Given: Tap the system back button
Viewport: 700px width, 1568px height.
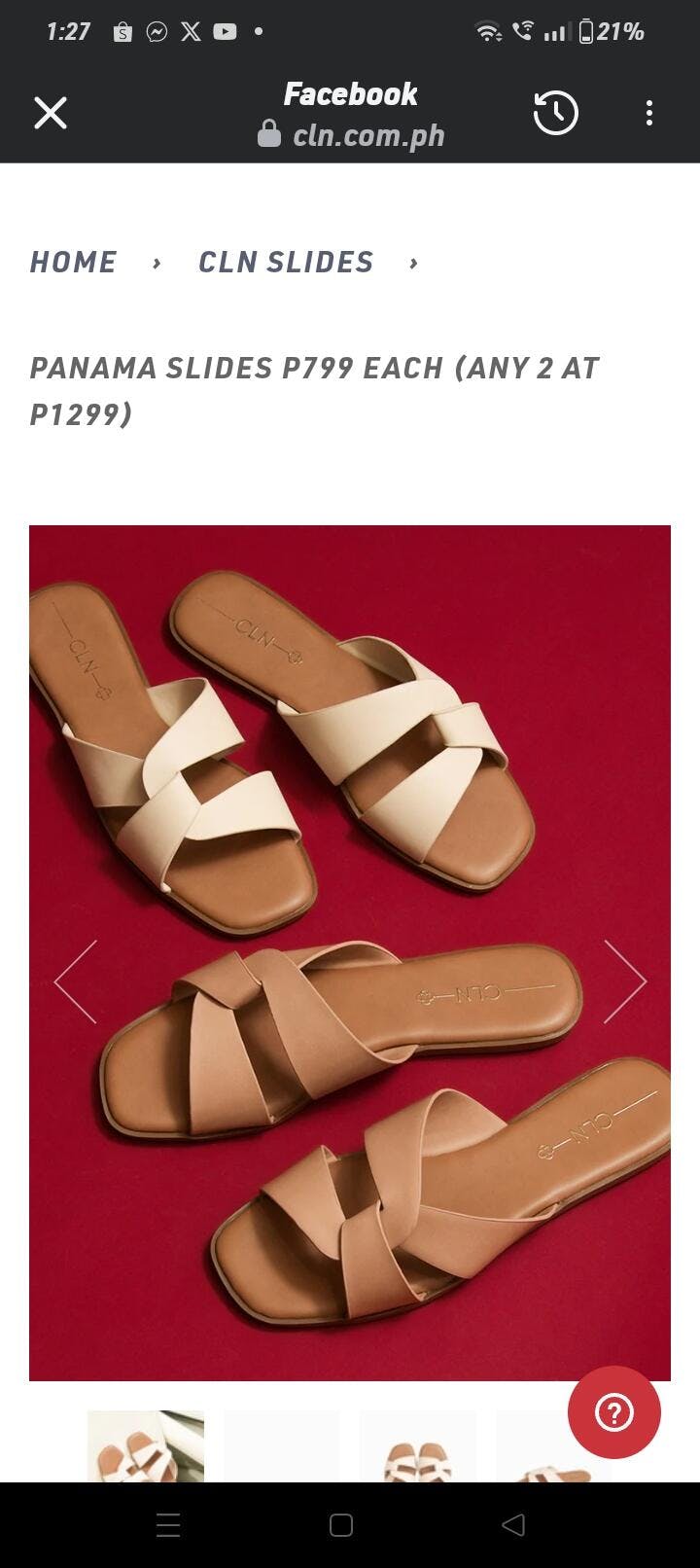Looking at the screenshot, I should pyautogui.click(x=513, y=1525).
